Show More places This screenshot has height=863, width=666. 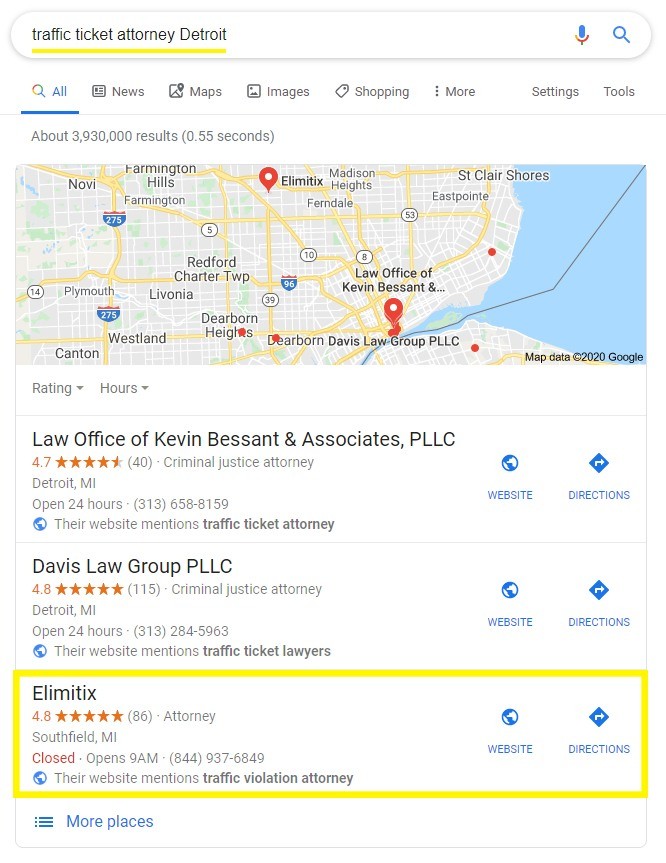tap(109, 822)
